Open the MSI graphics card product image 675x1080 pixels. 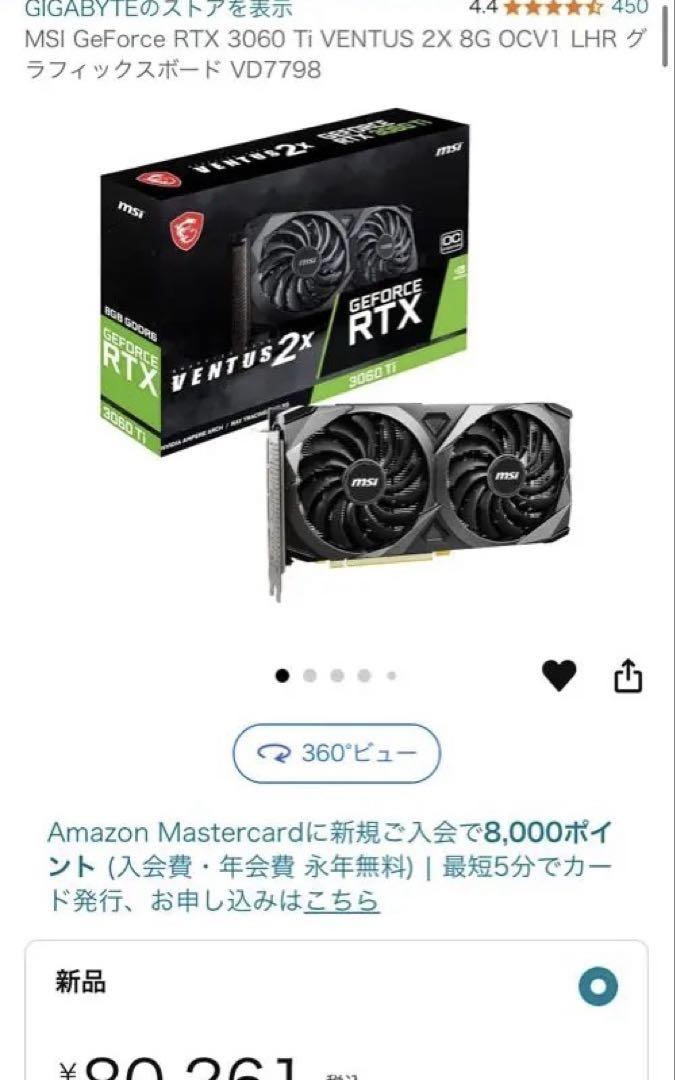point(337,358)
